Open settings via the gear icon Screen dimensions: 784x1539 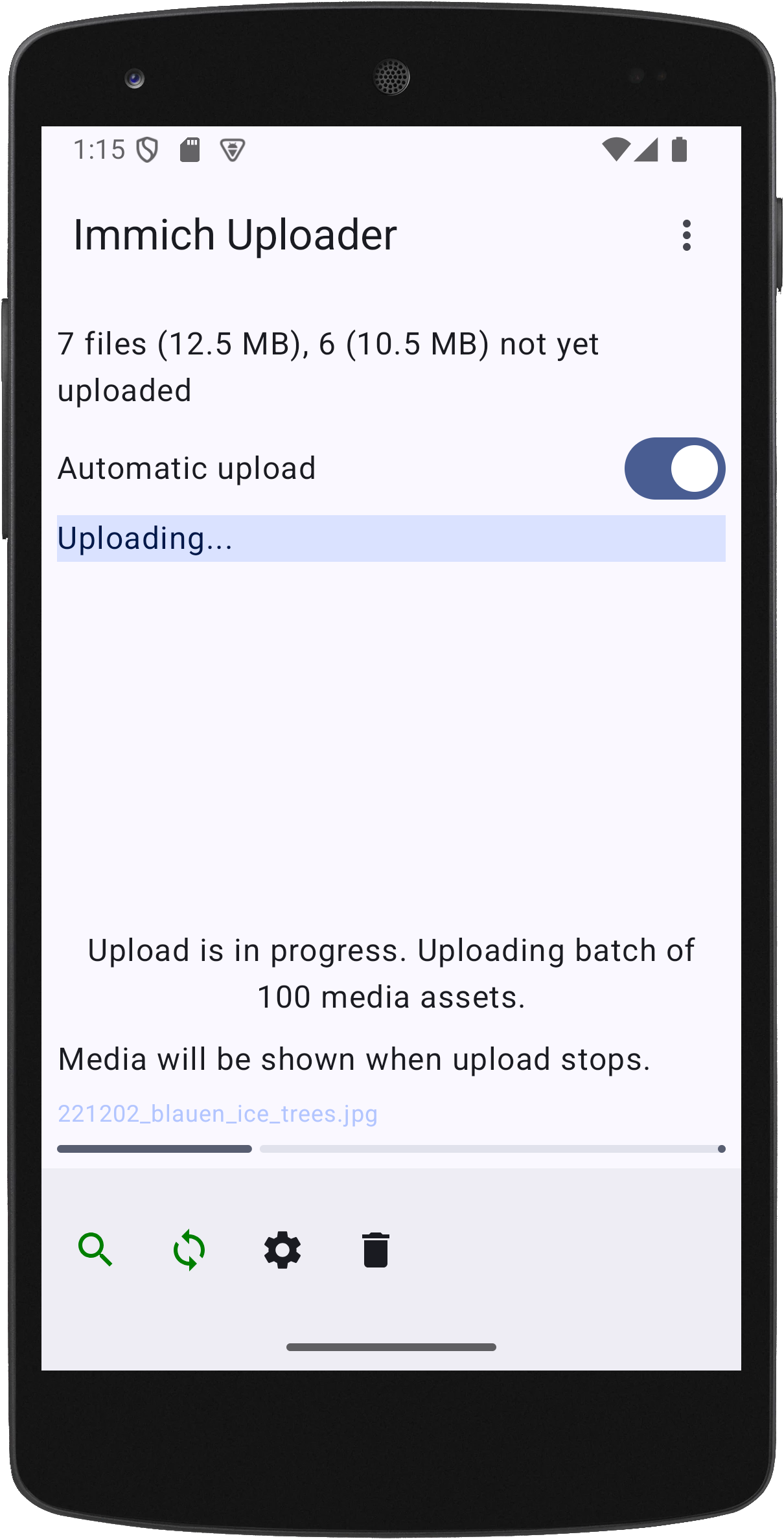pyautogui.click(x=282, y=1250)
